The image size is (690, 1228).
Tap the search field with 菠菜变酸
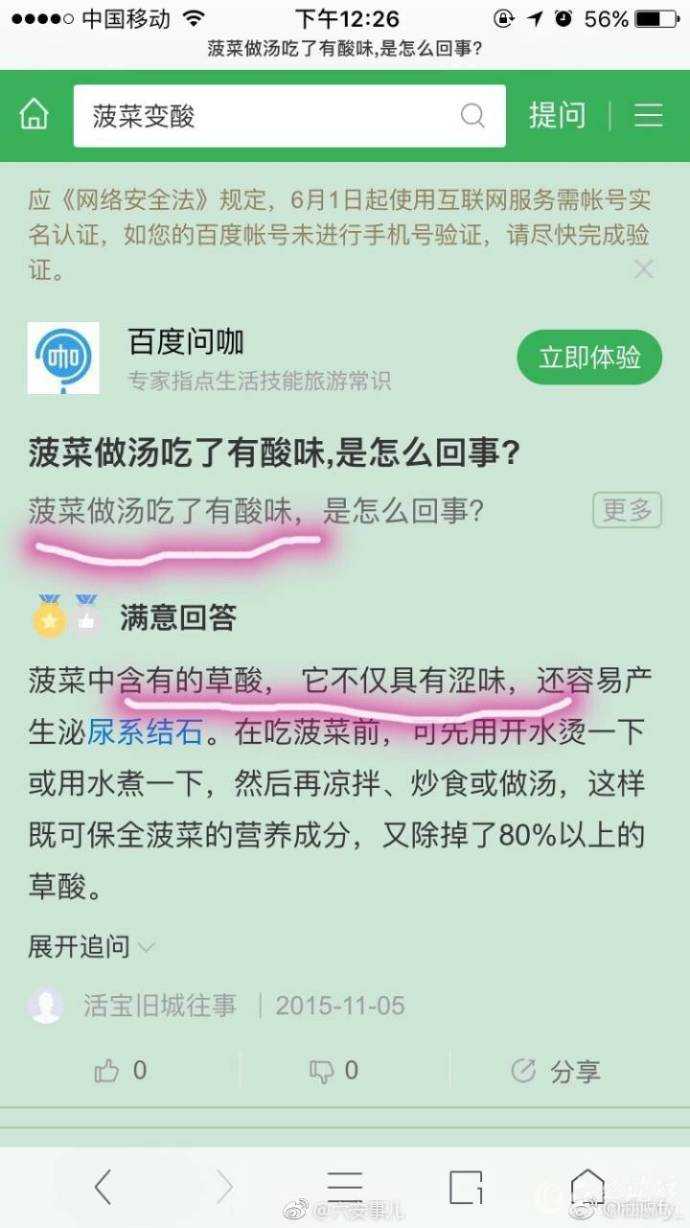click(270, 116)
